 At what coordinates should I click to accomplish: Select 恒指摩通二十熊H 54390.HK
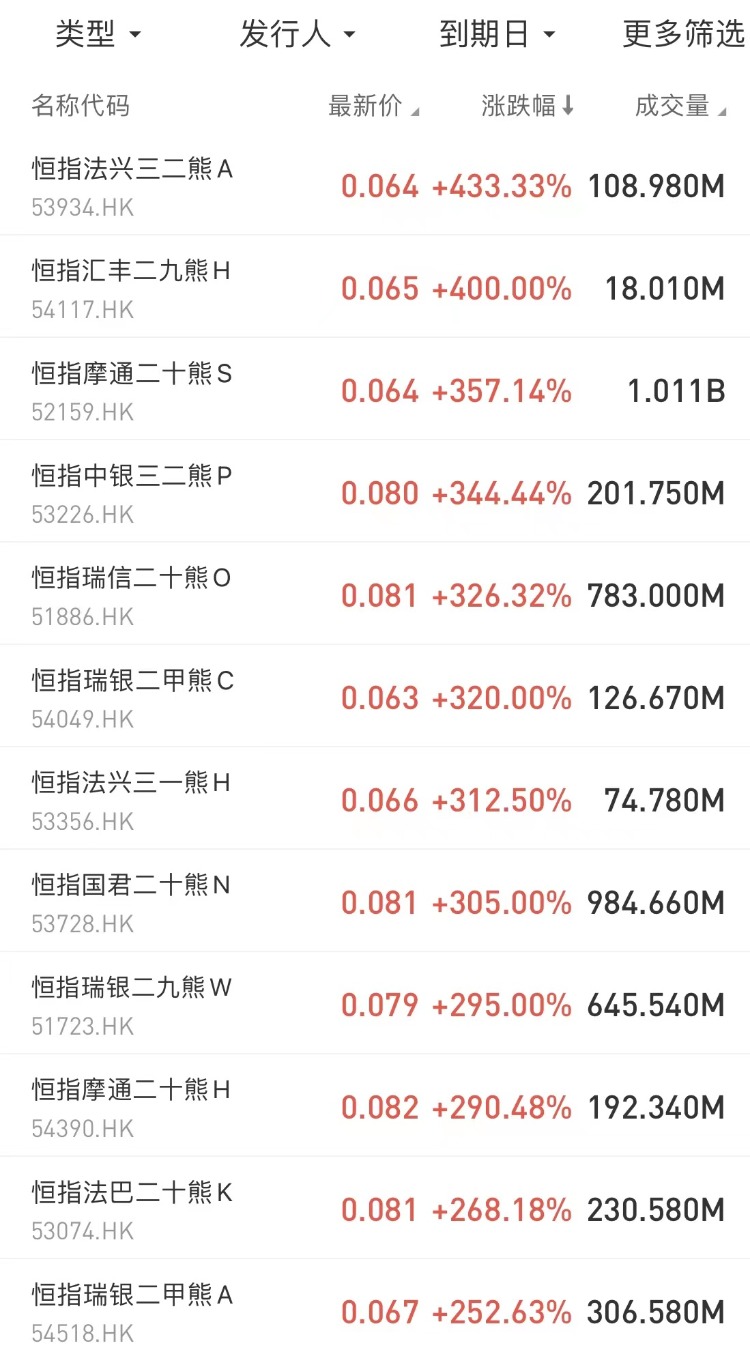[x=375, y=1106]
